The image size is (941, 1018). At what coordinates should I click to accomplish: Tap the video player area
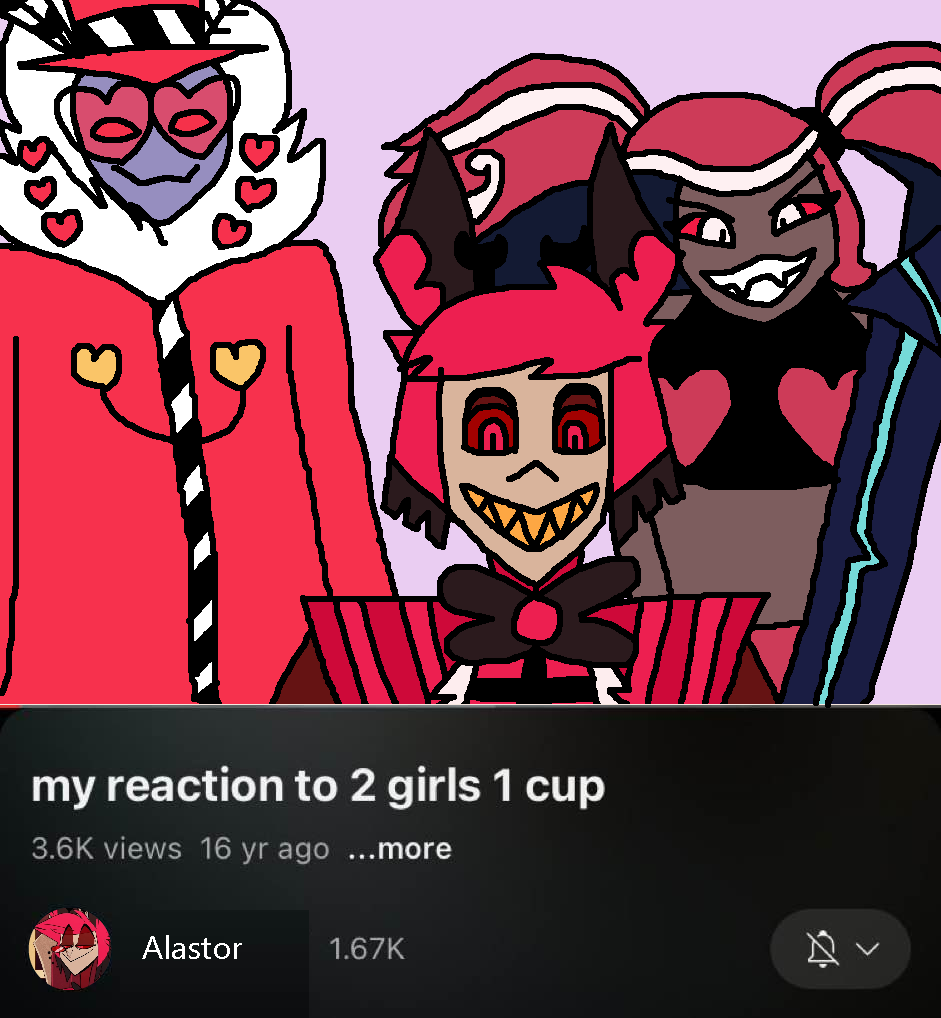[470, 351]
